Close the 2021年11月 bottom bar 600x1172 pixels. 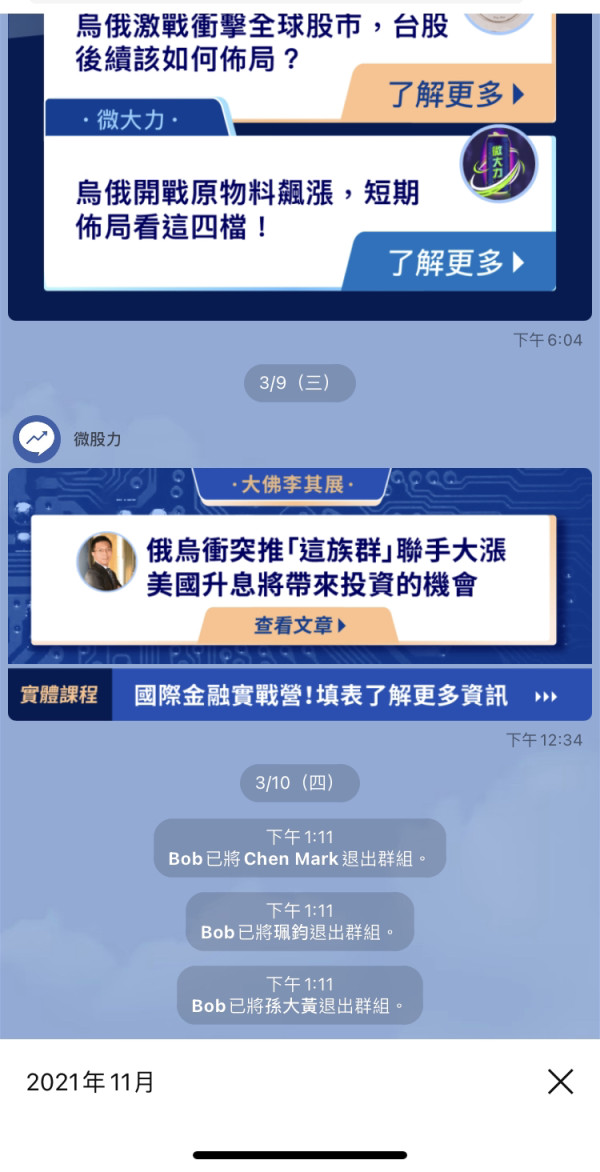(x=560, y=1081)
